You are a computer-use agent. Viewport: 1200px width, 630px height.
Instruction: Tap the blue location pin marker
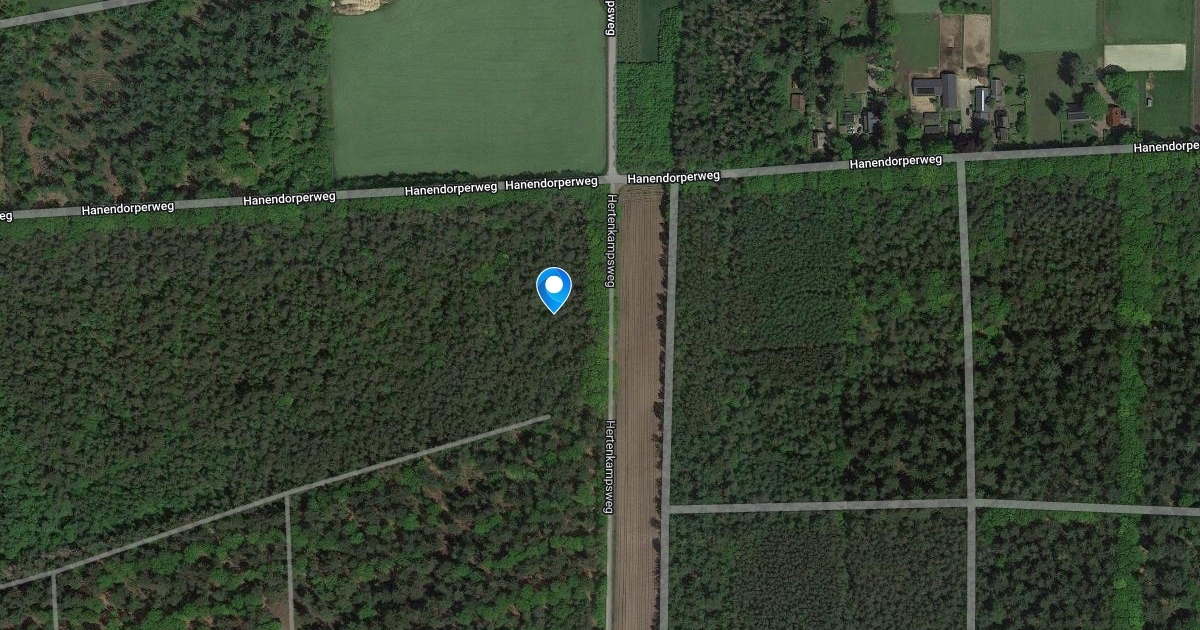[x=553, y=289]
